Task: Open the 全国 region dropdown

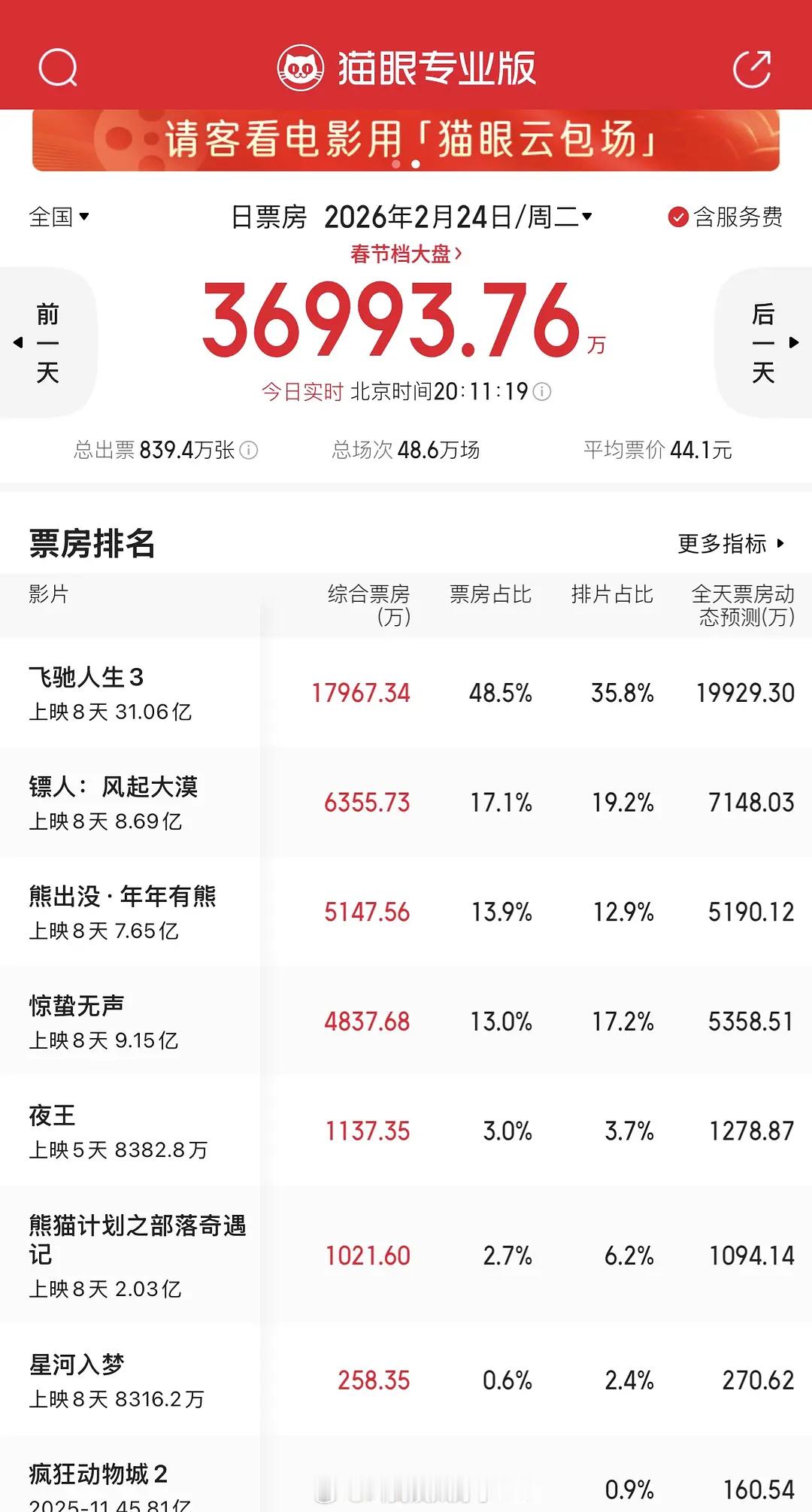Action: click(56, 218)
